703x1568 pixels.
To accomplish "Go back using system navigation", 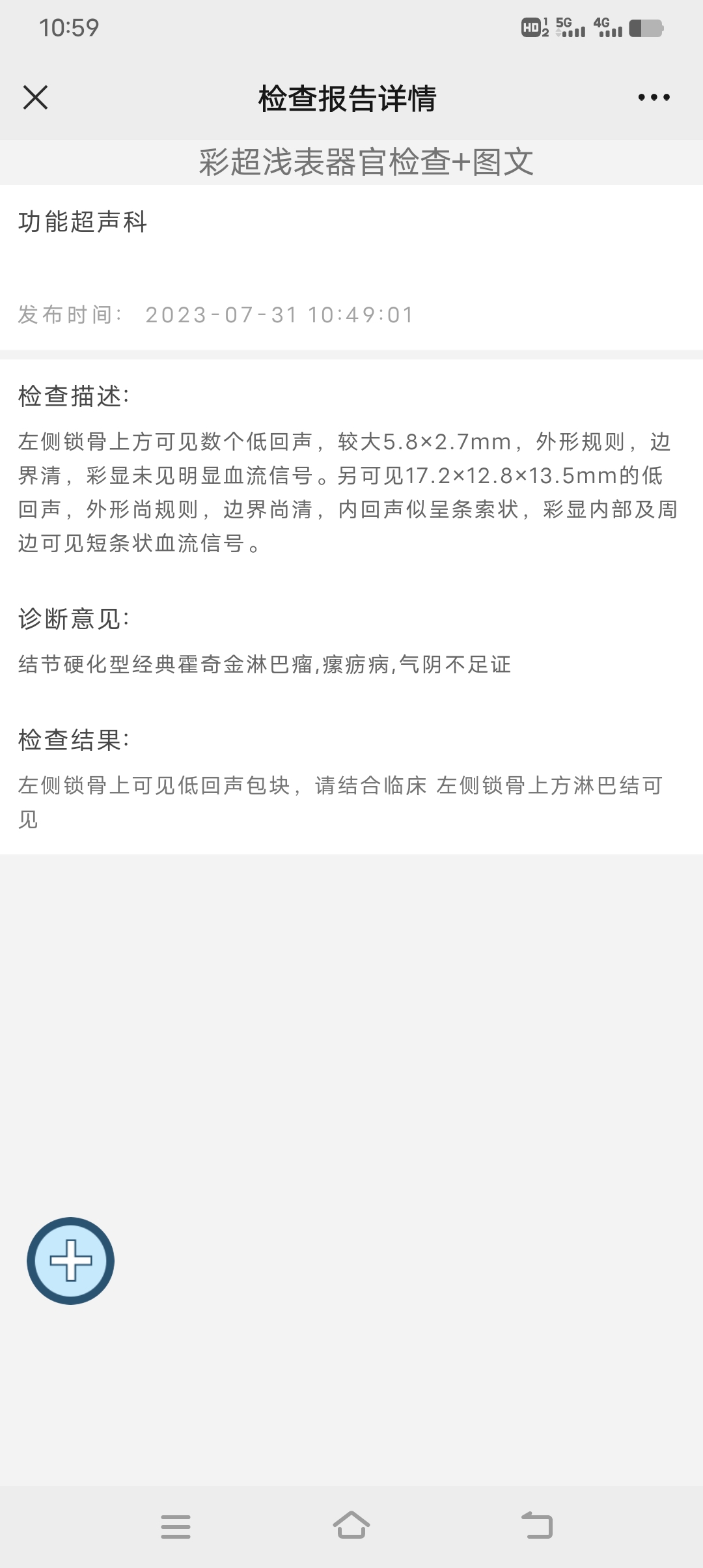I will point(538,1525).
